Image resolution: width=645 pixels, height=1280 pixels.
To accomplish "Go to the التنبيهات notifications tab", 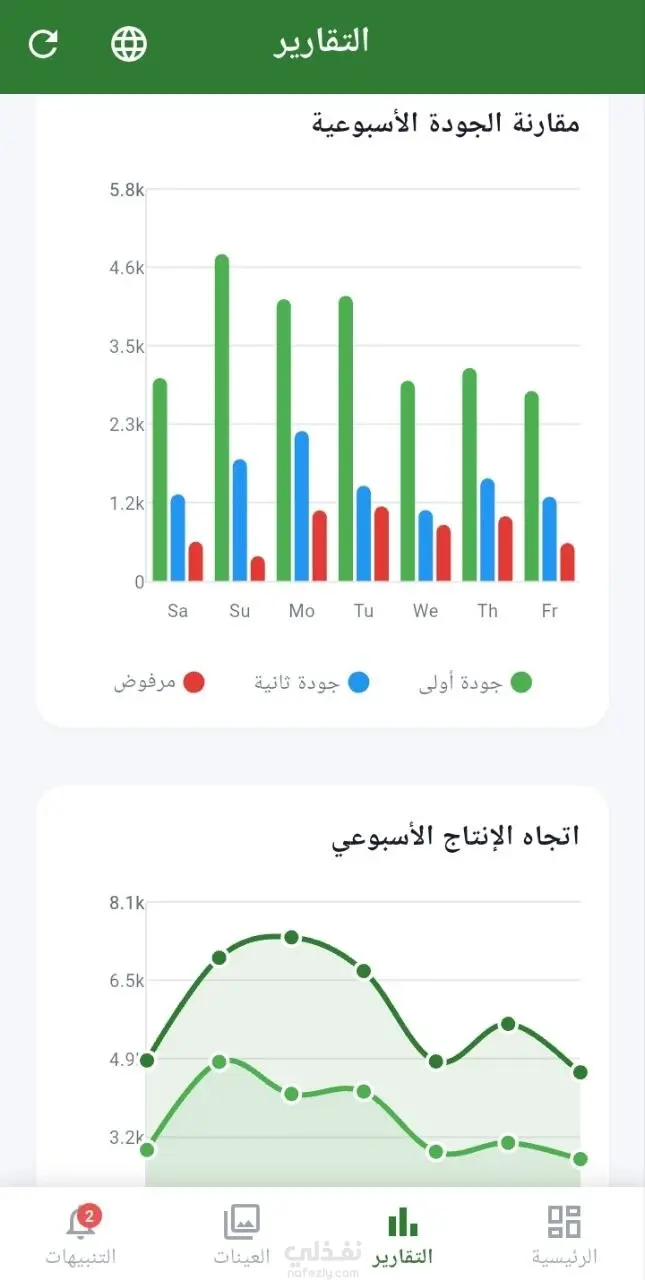I will point(81,1235).
